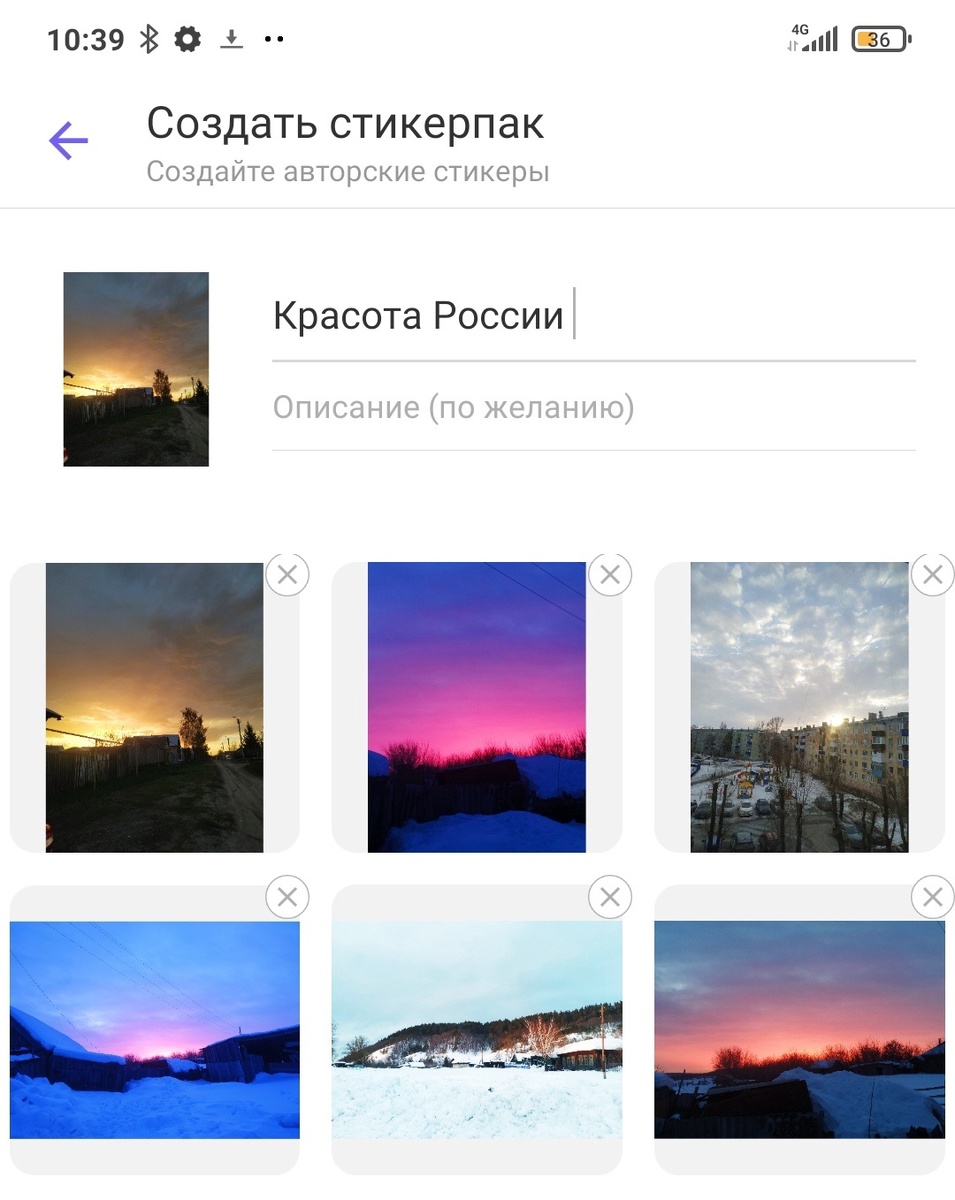This screenshot has width=955, height=1200.
Task: Remove the snowy hill sticker
Action: point(610,898)
